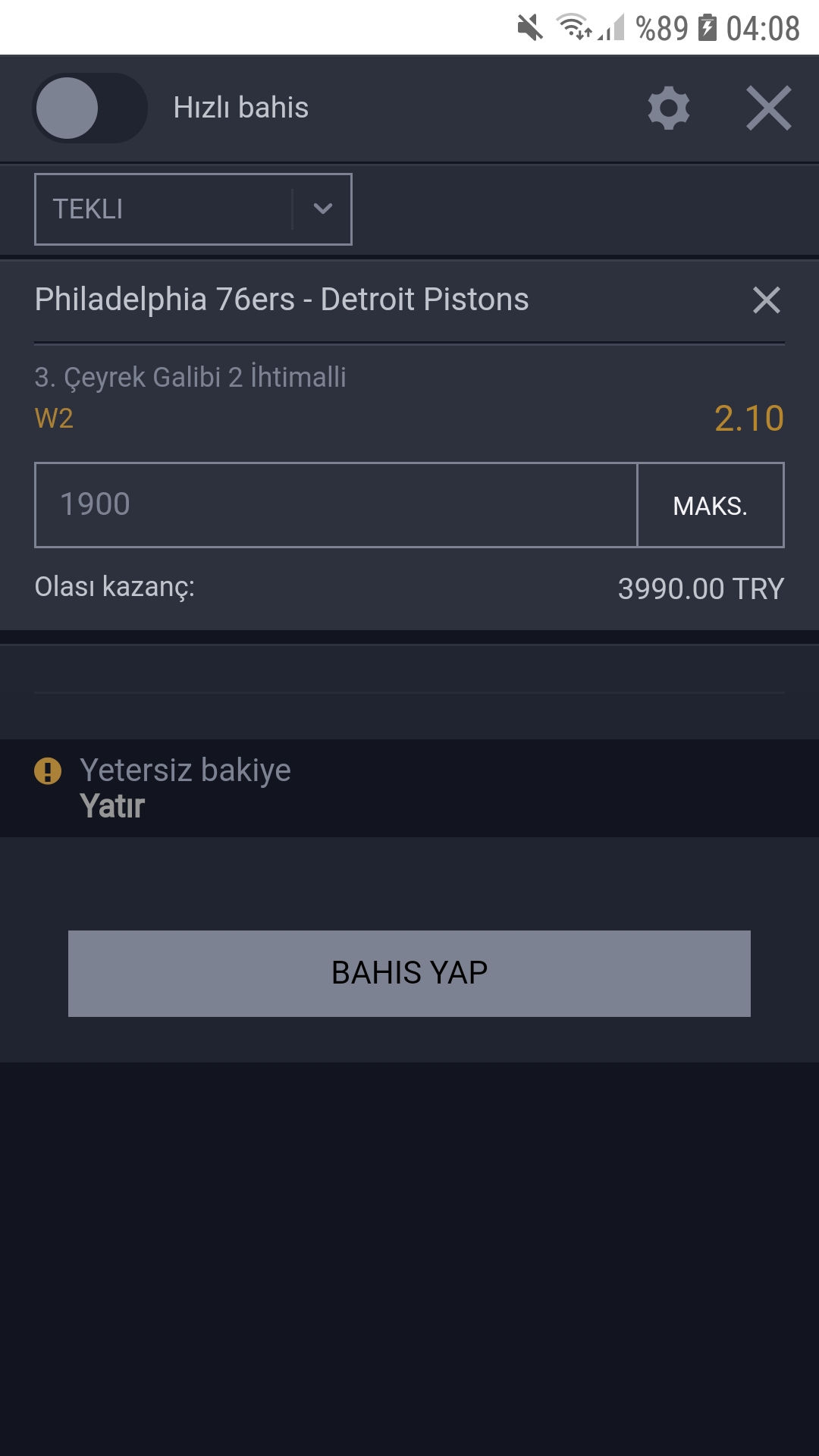Close the bet slip panel
The height and width of the screenshot is (1456, 819).
[x=768, y=108]
